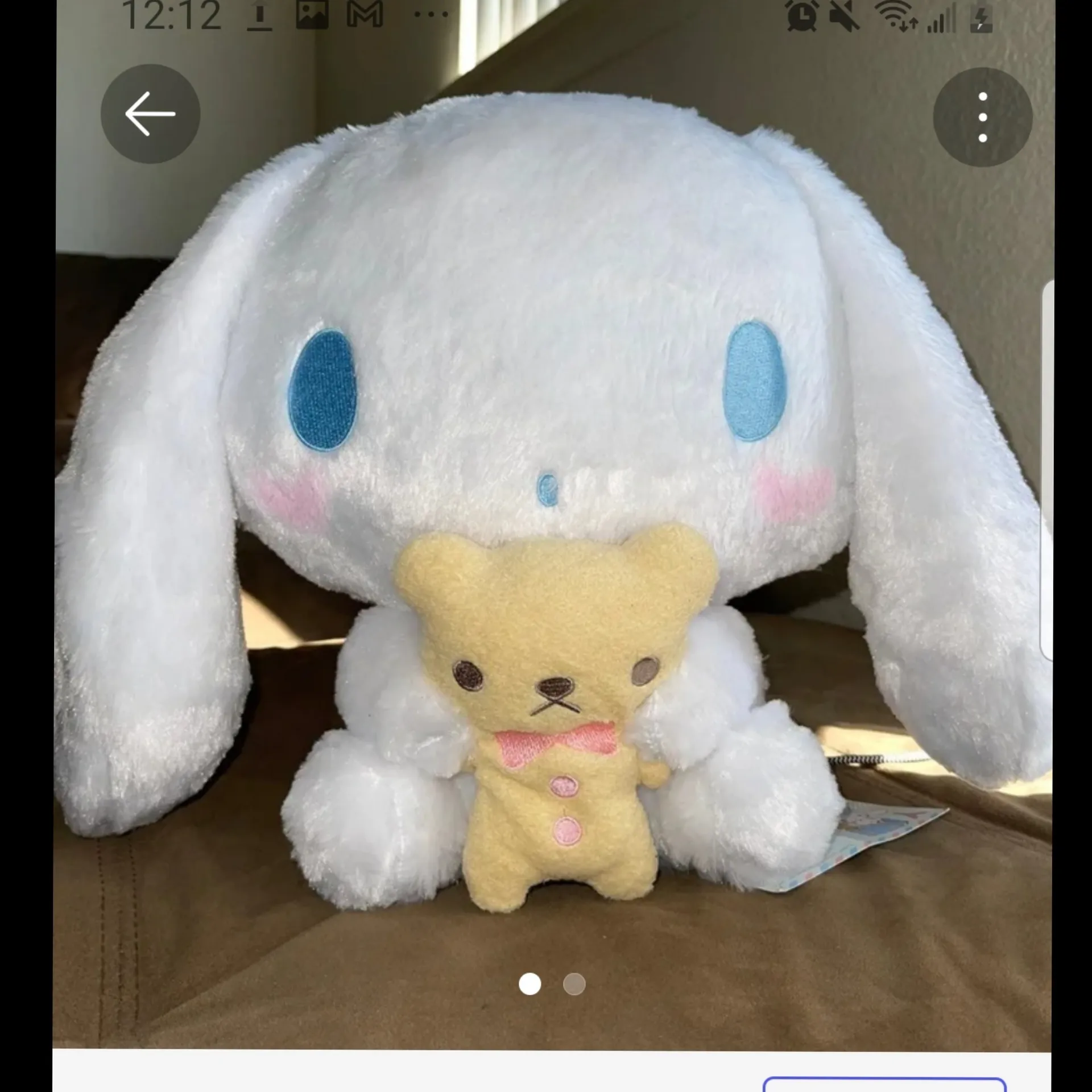Image resolution: width=1092 pixels, height=1092 pixels.
Task: Go back using the arrow button
Action: click(150, 114)
